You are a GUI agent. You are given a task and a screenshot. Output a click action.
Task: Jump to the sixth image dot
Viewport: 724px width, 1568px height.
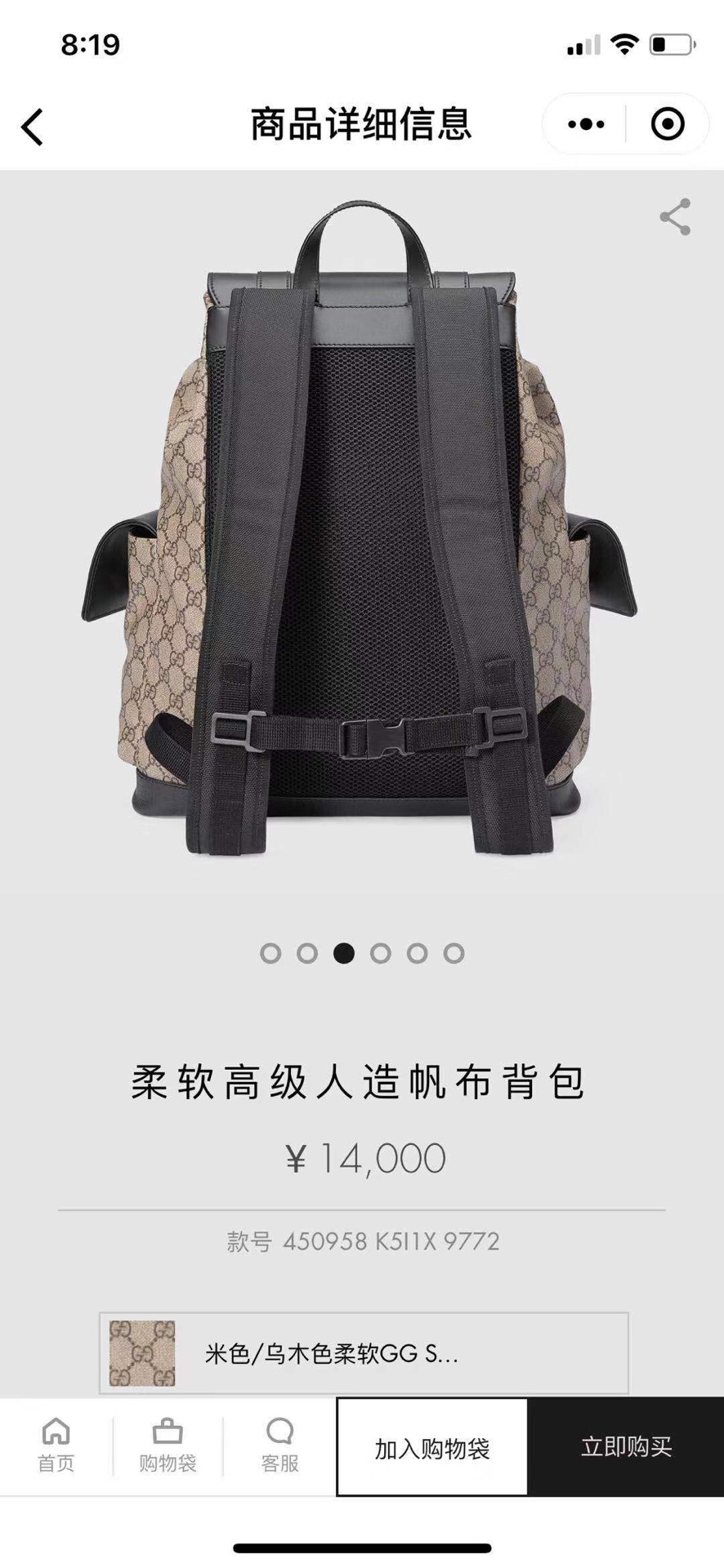[454, 953]
